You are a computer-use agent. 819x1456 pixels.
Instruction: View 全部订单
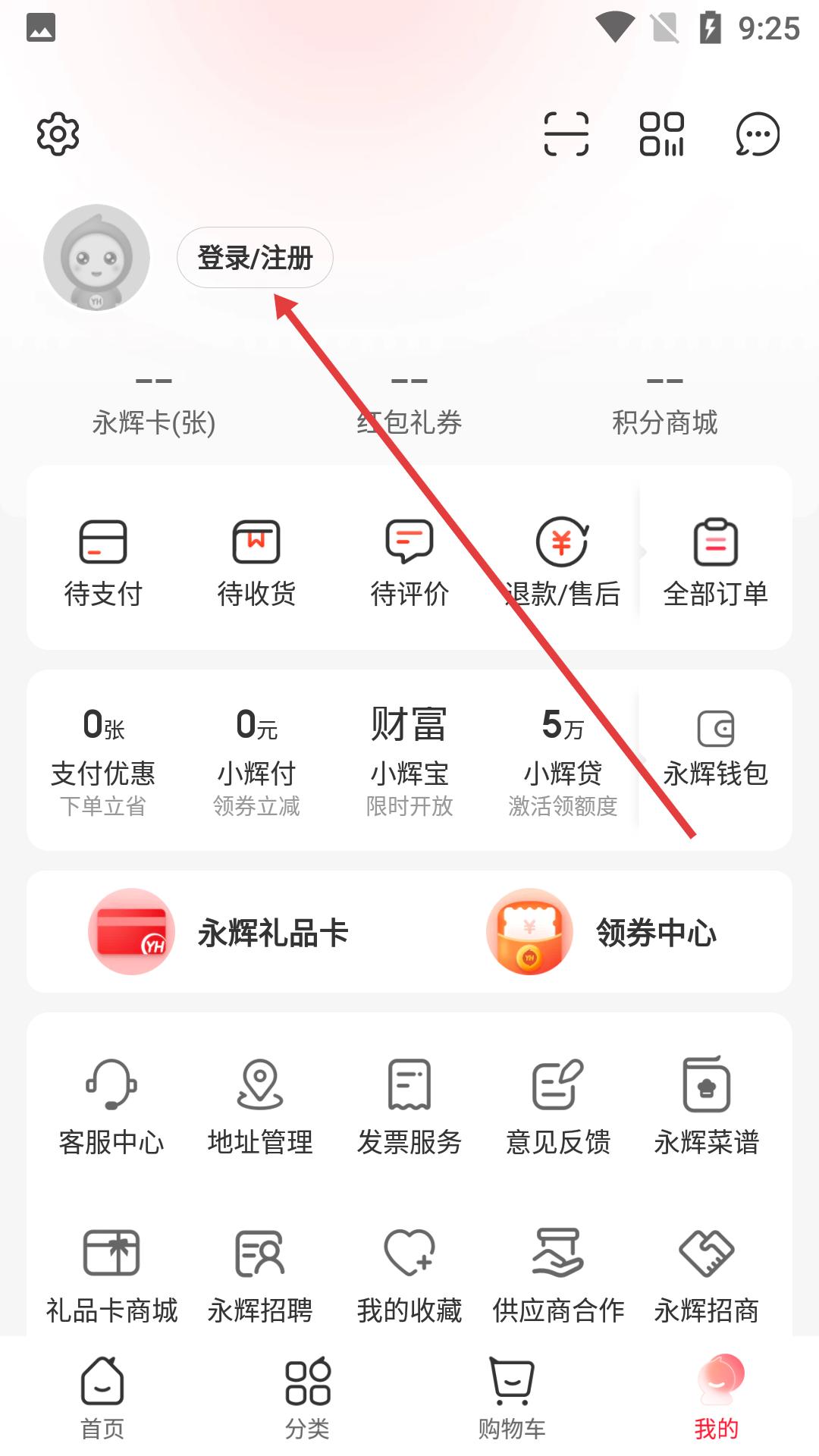(715, 562)
